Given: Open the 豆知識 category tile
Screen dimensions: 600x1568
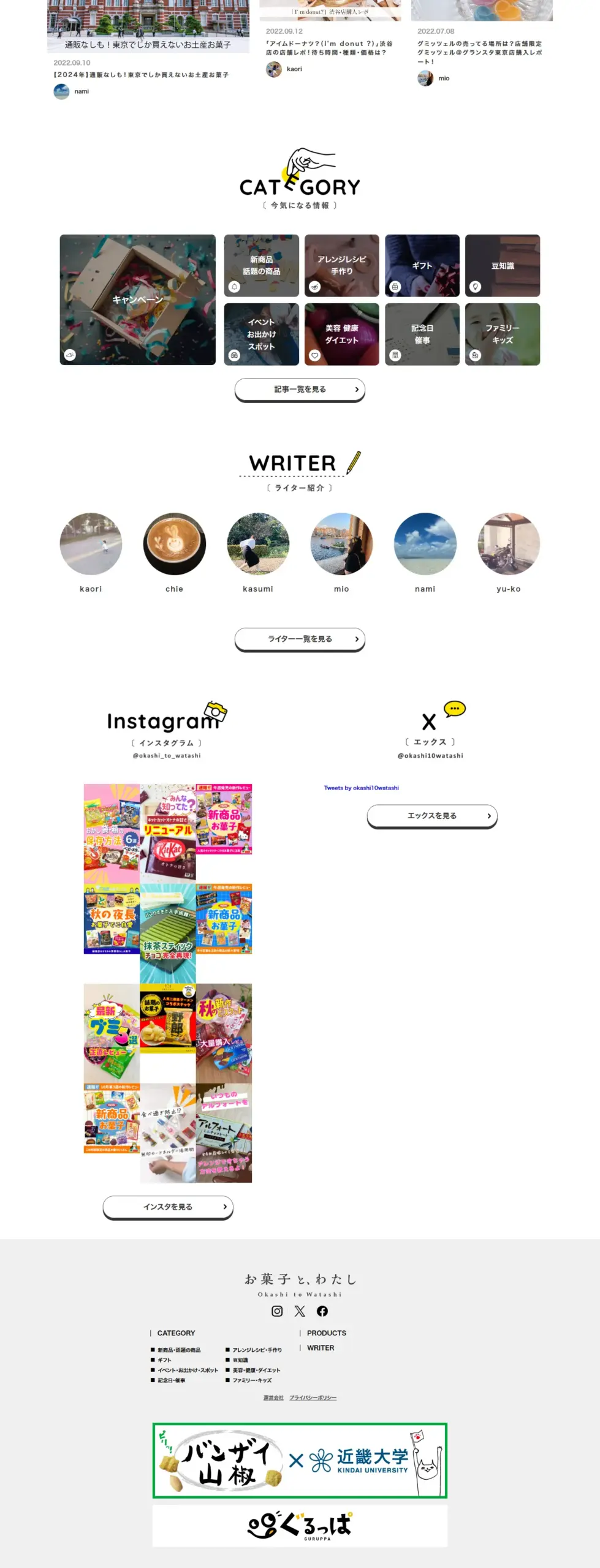Looking at the screenshot, I should (x=502, y=266).
